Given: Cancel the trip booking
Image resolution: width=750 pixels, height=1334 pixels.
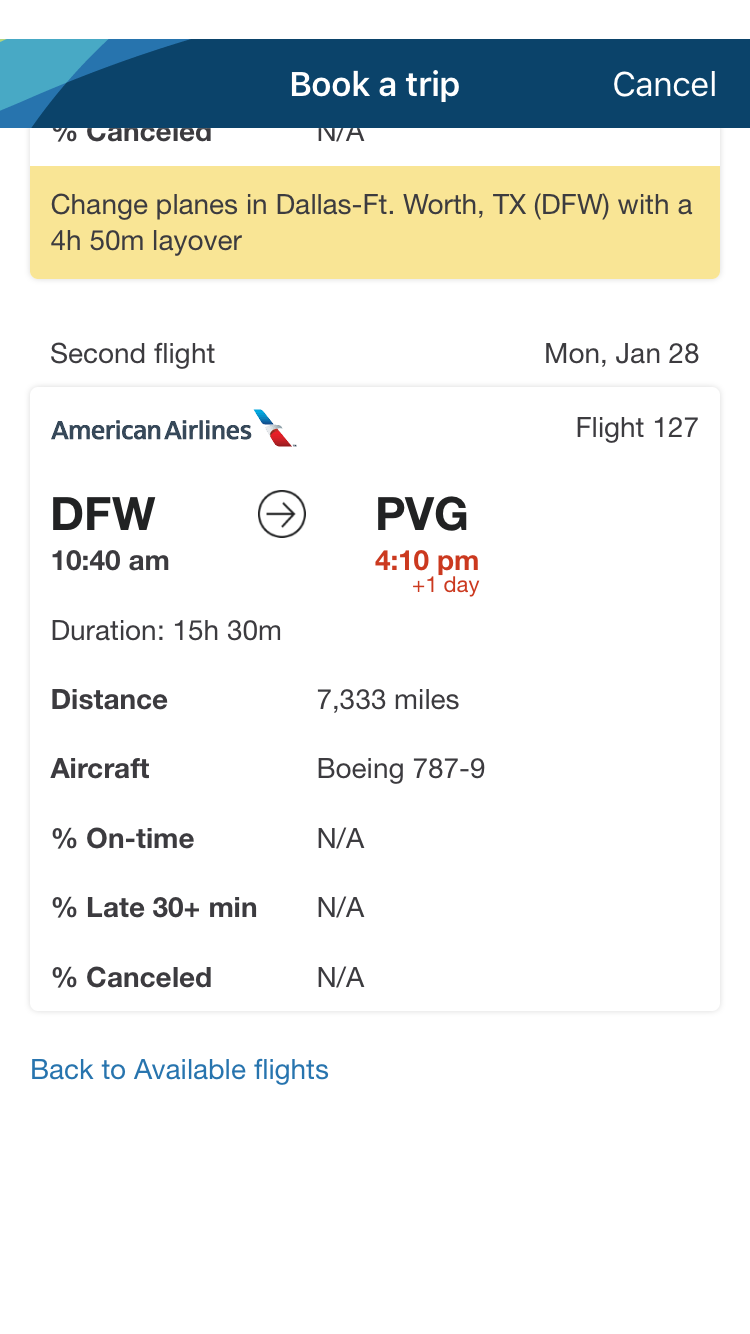Looking at the screenshot, I should point(664,84).
